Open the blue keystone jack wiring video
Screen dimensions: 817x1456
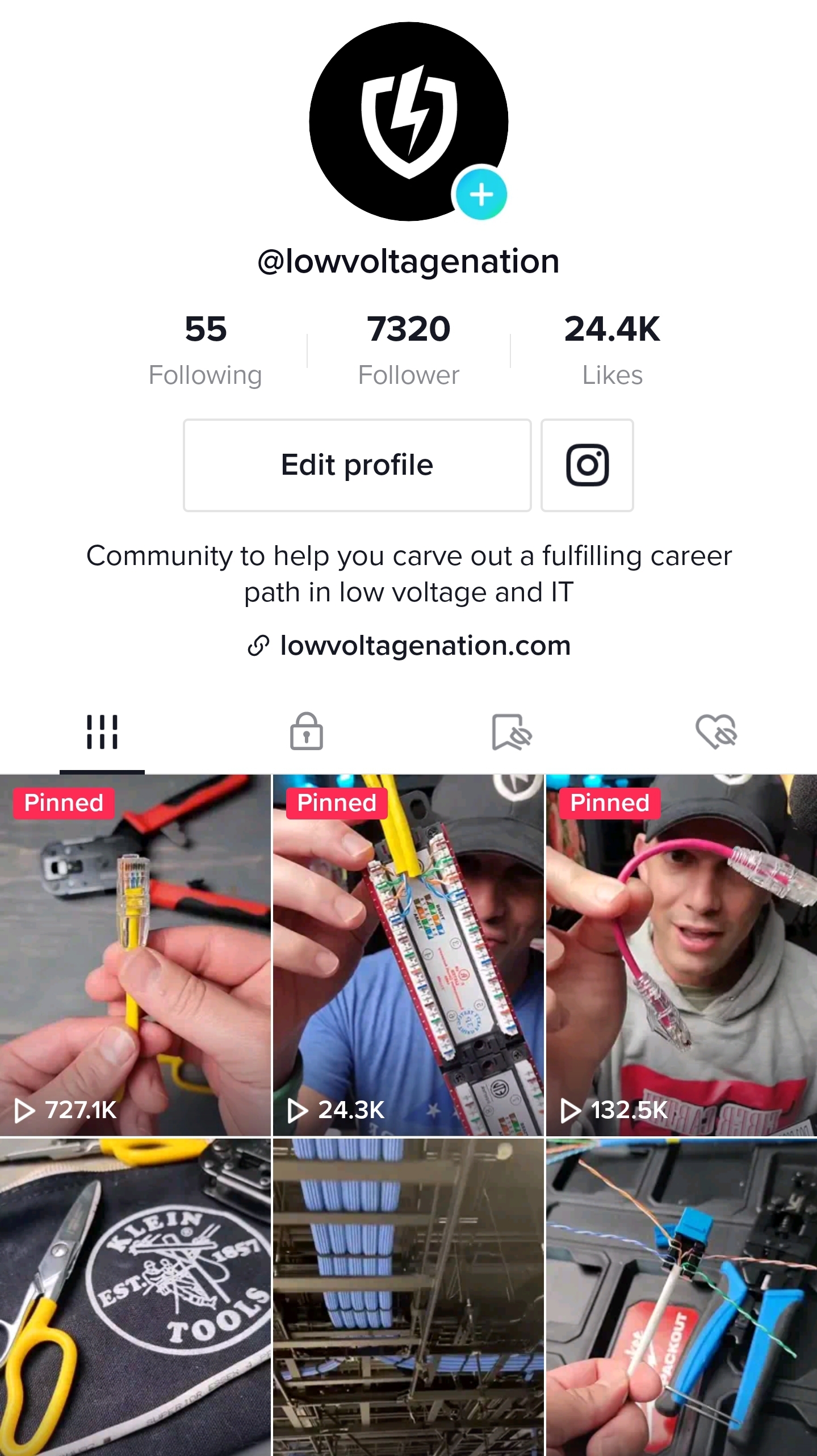tap(681, 1297)
